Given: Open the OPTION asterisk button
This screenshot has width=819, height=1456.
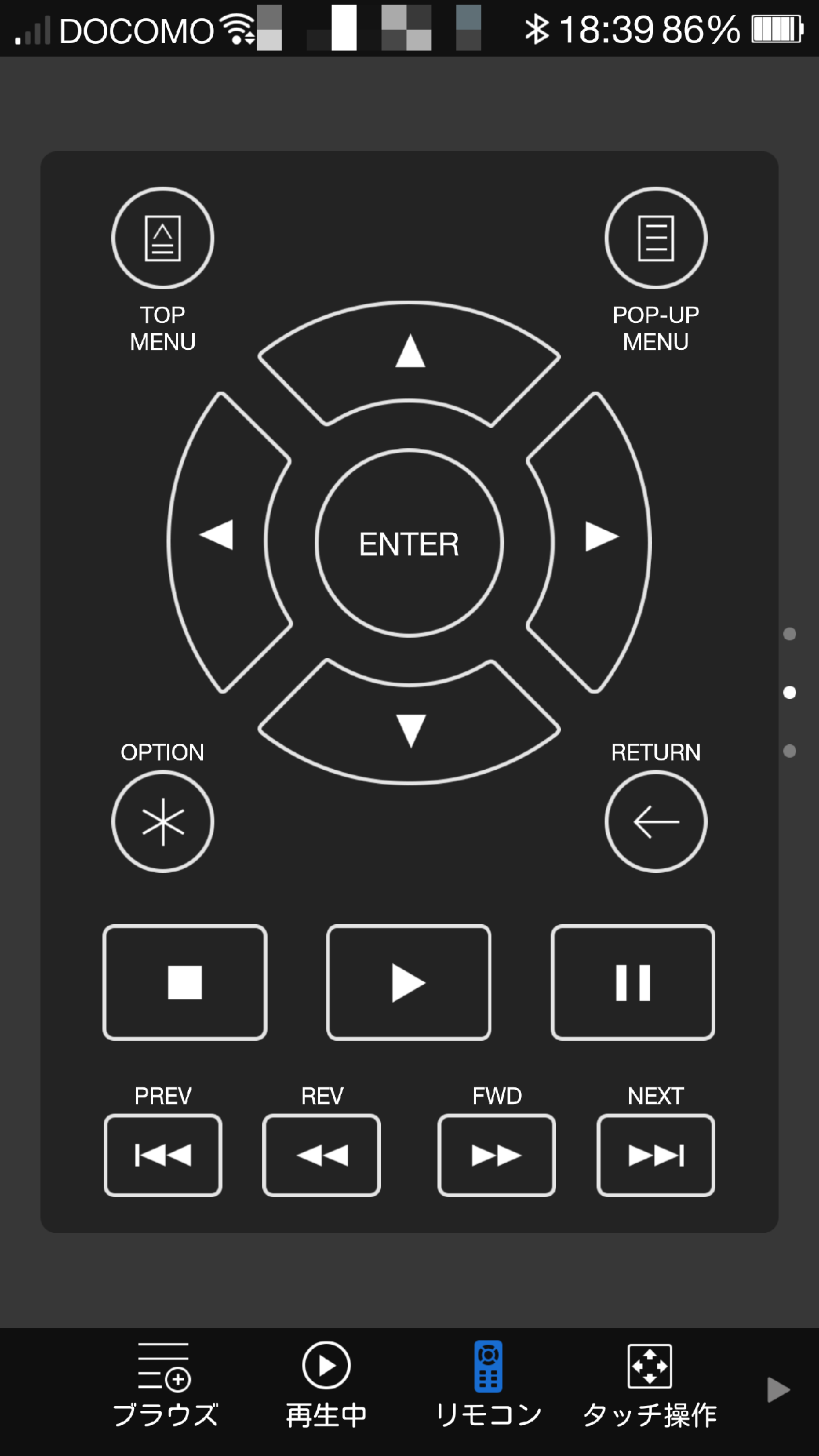Looking at the screenshot, I should pyautogui.click(x=162, y=822).
